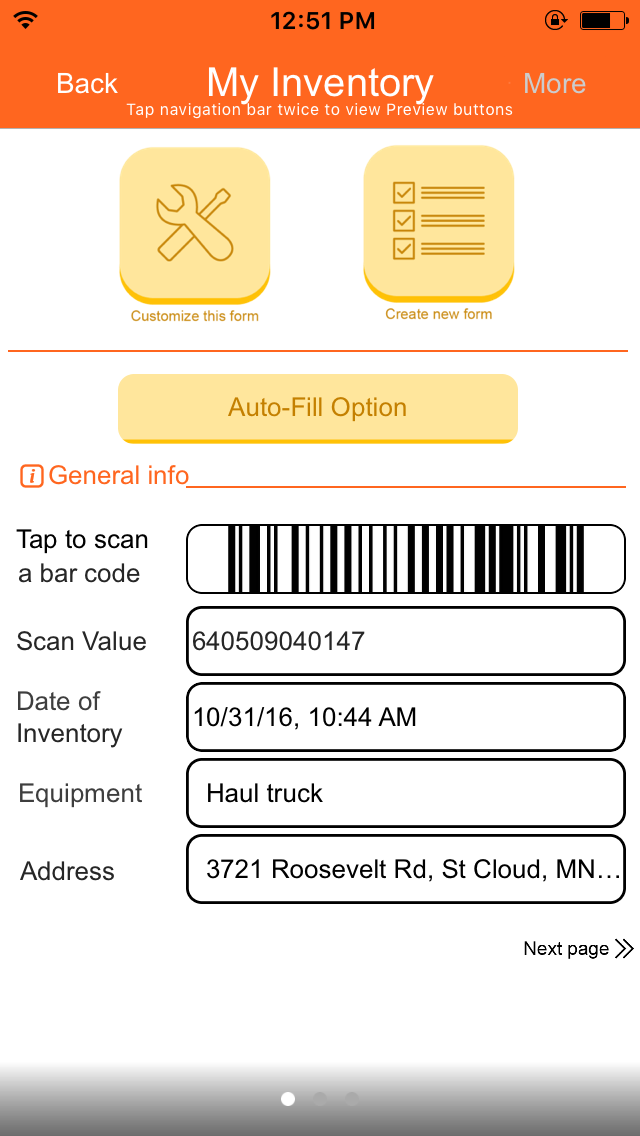The width and height of the screenshot is (640, 1136).
Task: Edit the Scan Value field
Action: [x=406, y=641]
